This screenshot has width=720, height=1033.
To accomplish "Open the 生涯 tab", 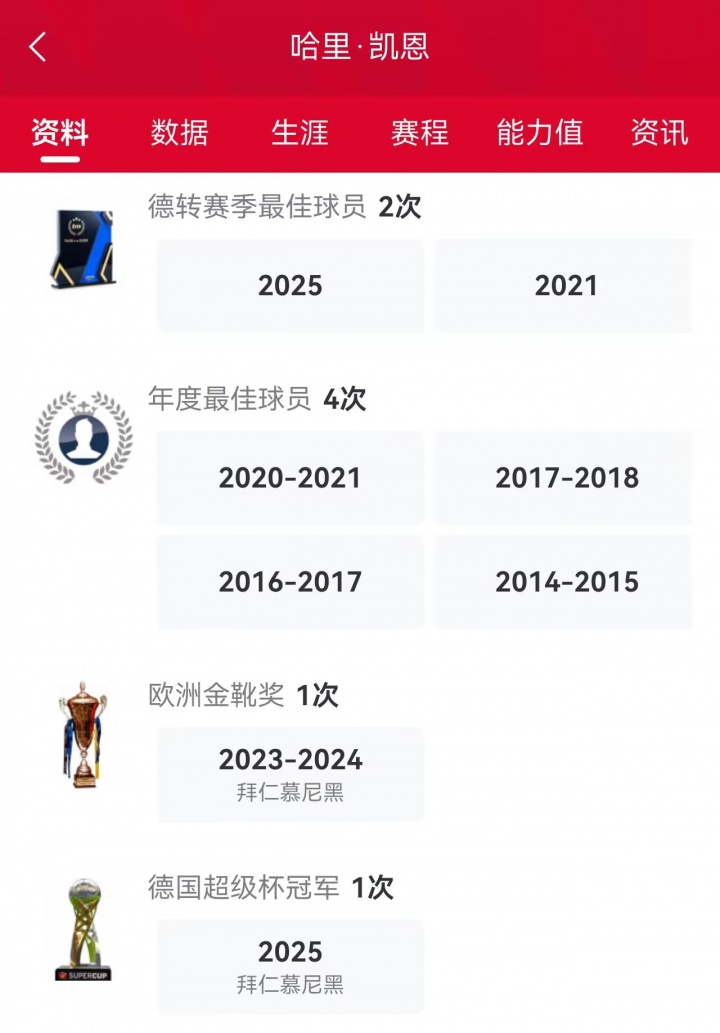I will tap(300, 132).
